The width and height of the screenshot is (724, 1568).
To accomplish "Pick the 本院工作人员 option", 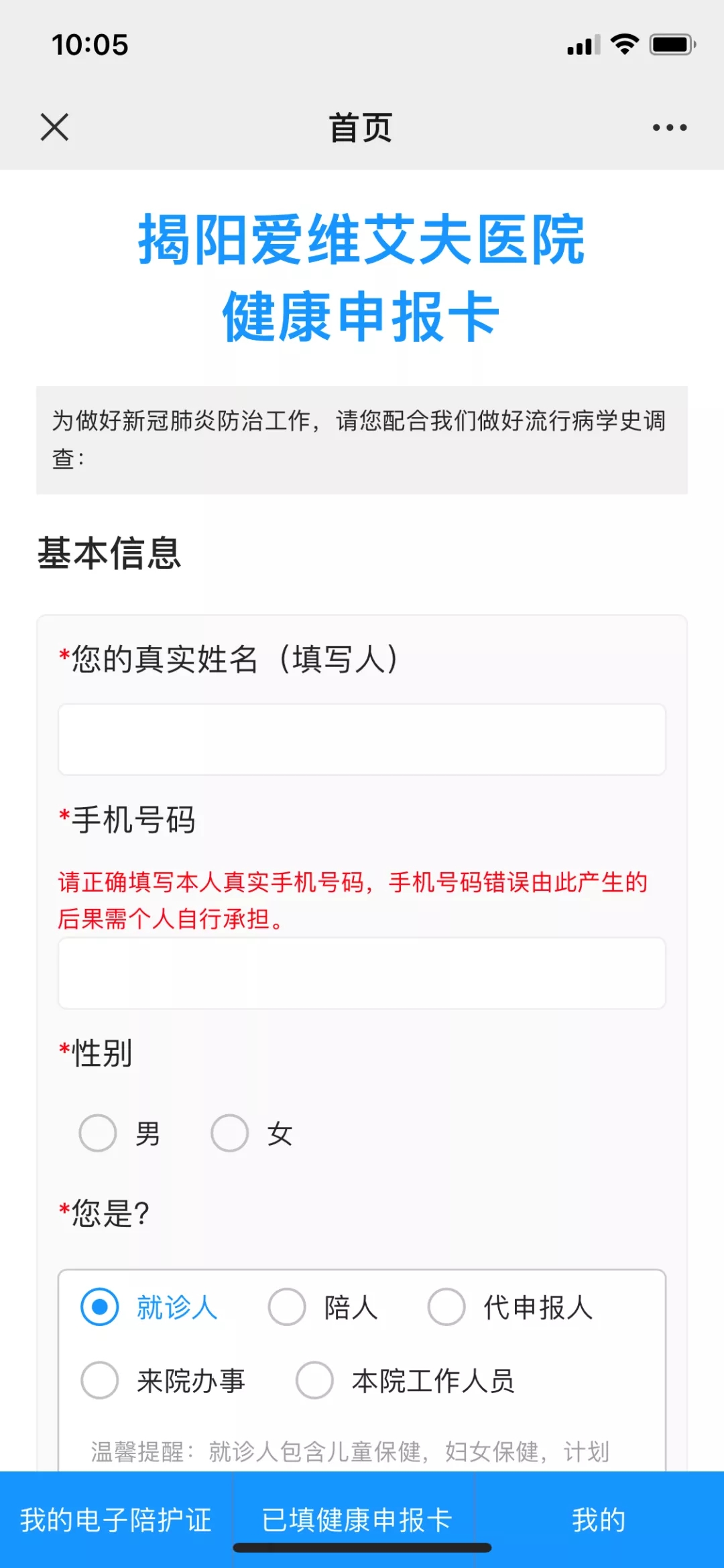I will tap(315, 1381).
